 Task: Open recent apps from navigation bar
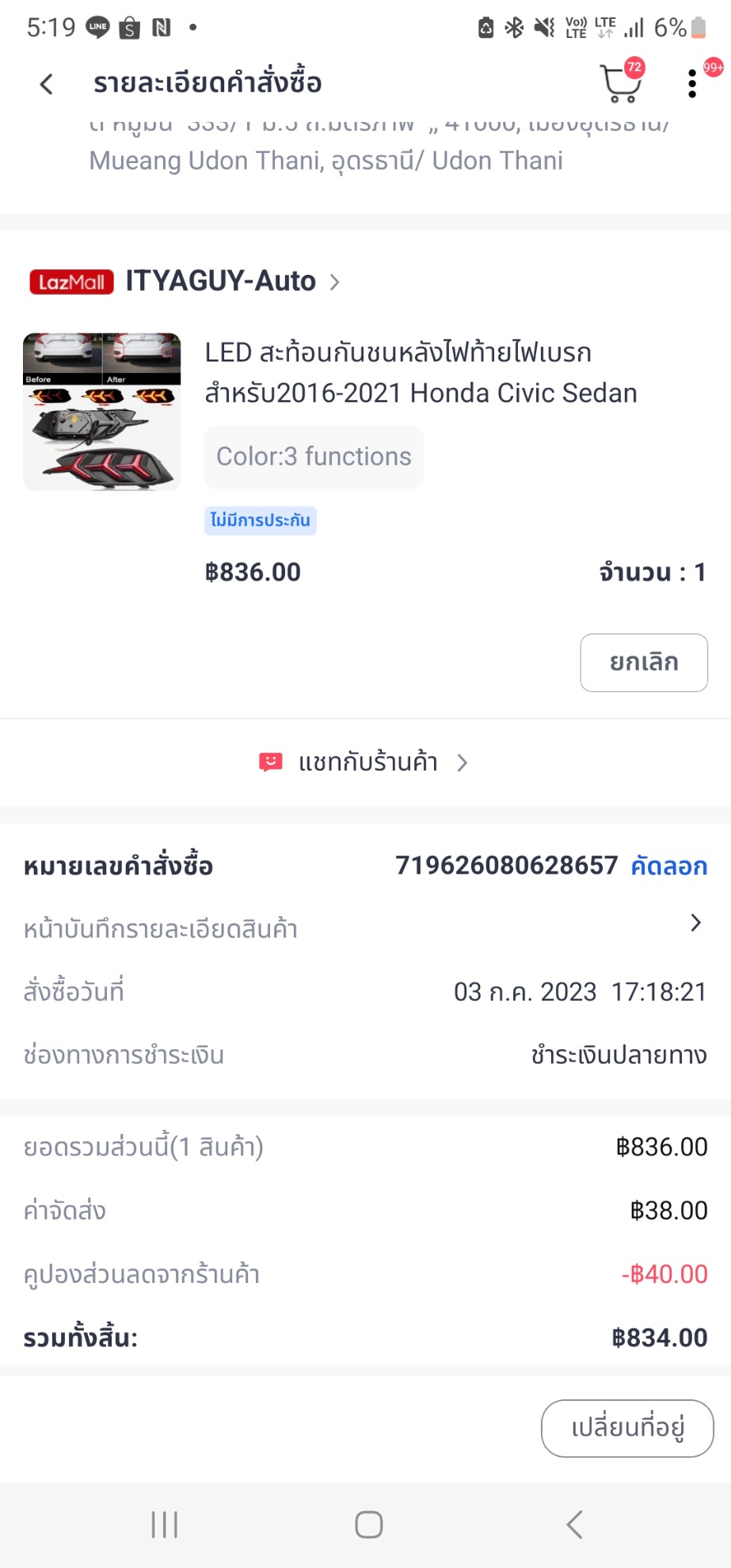tap(165, 1524)
